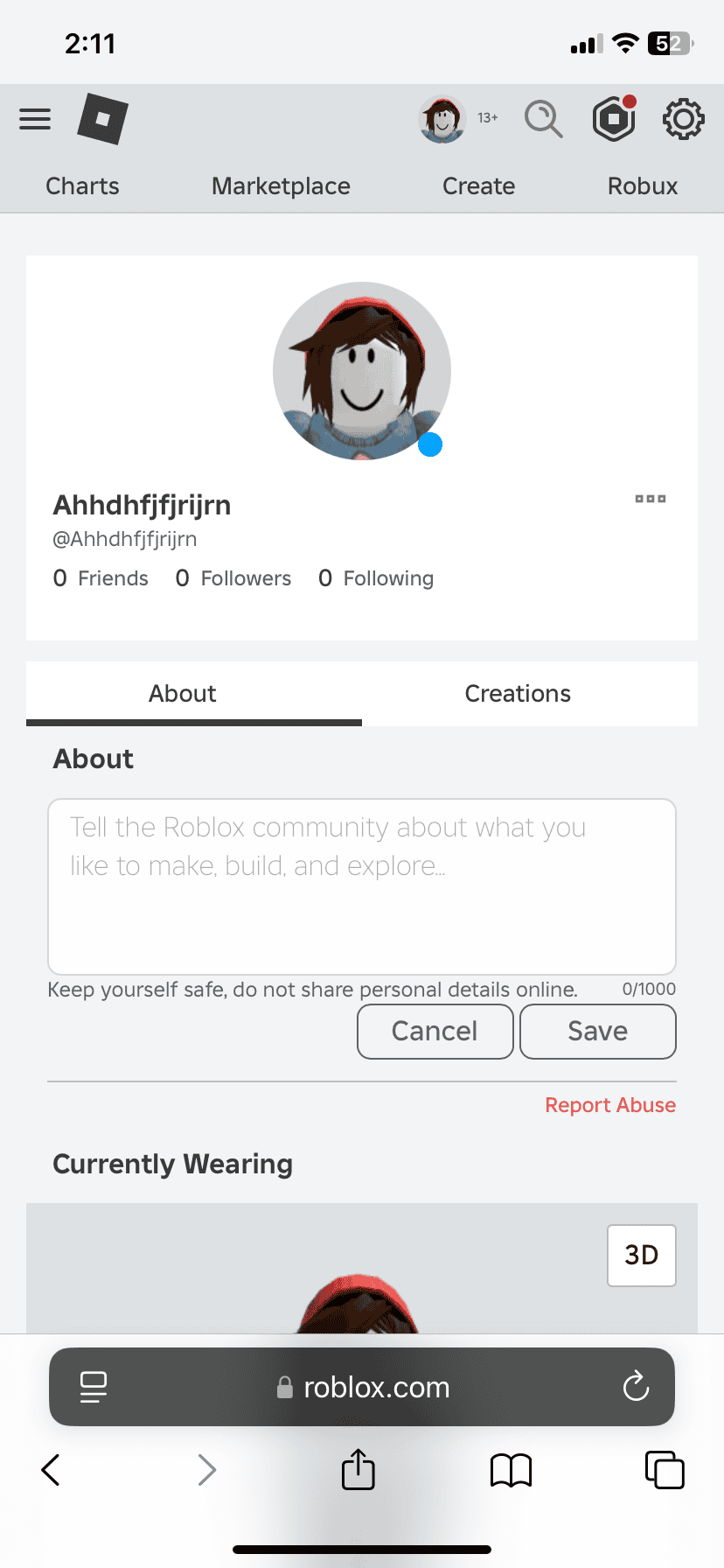Tap the Report Abuse link
The image size is (724, 1568).
point(610,1105)
